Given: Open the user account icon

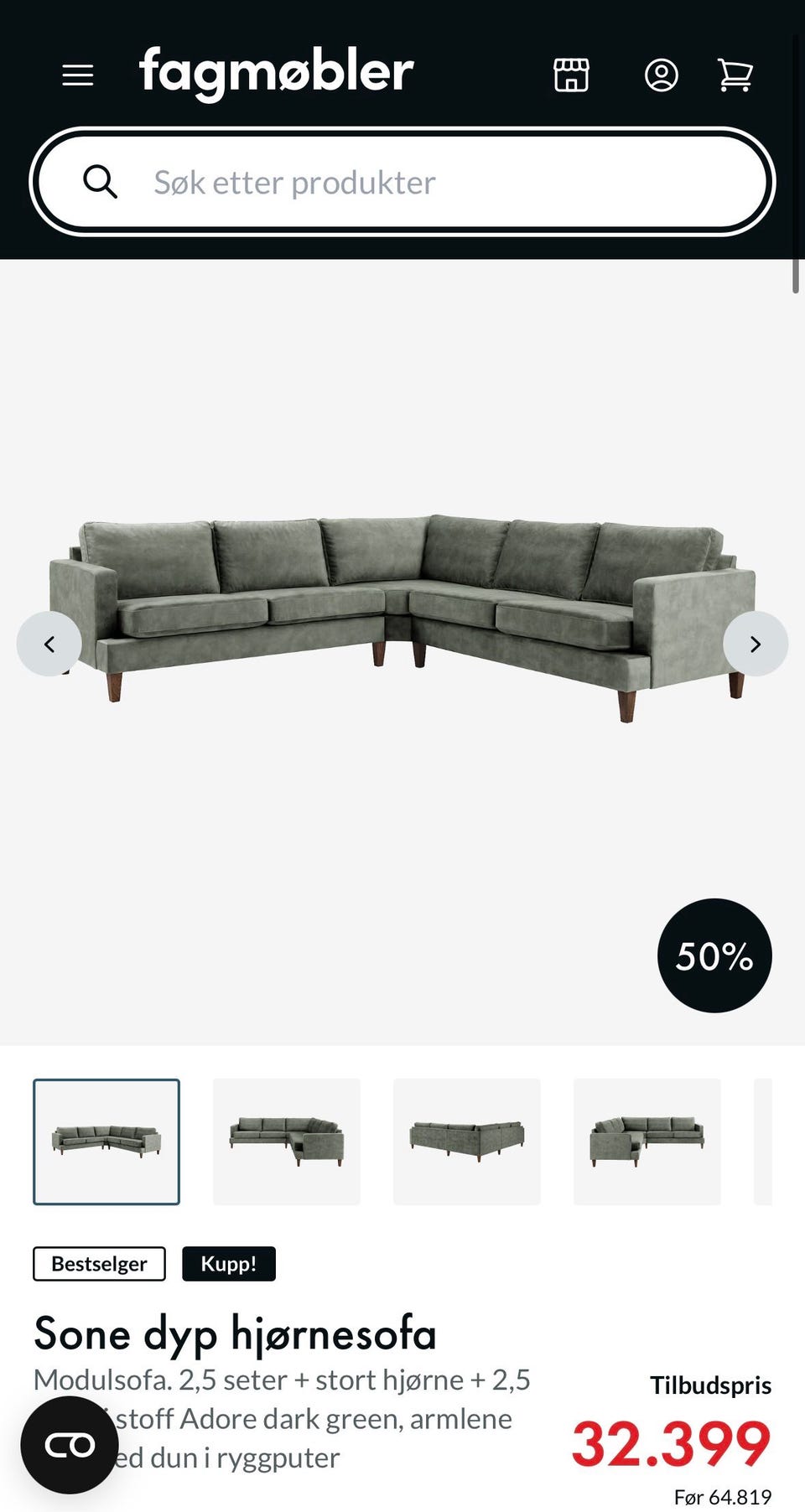Looking at the screenshot, I should tap(661, 75).
